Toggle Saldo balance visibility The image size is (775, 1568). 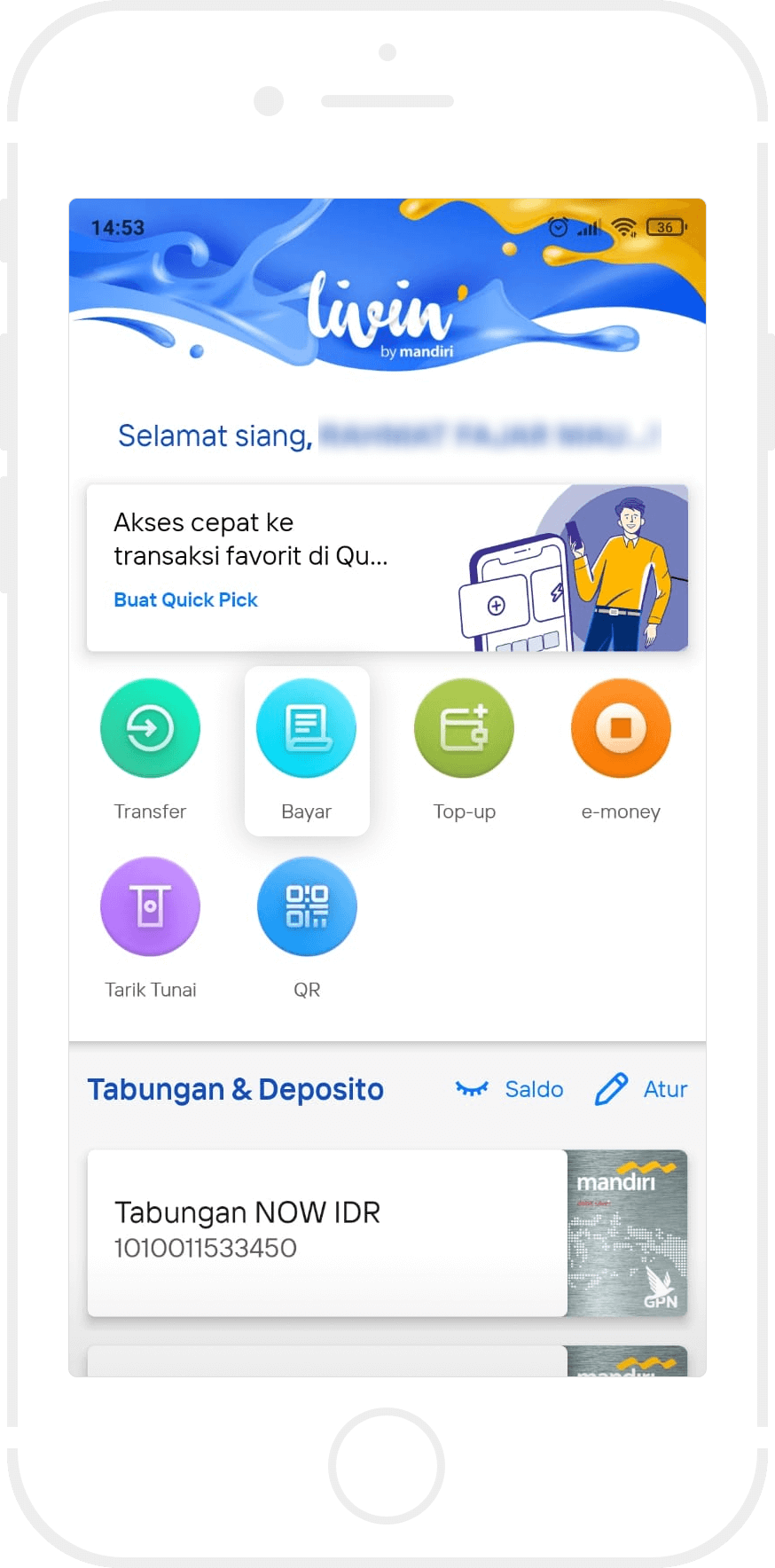coord(510,1089)
